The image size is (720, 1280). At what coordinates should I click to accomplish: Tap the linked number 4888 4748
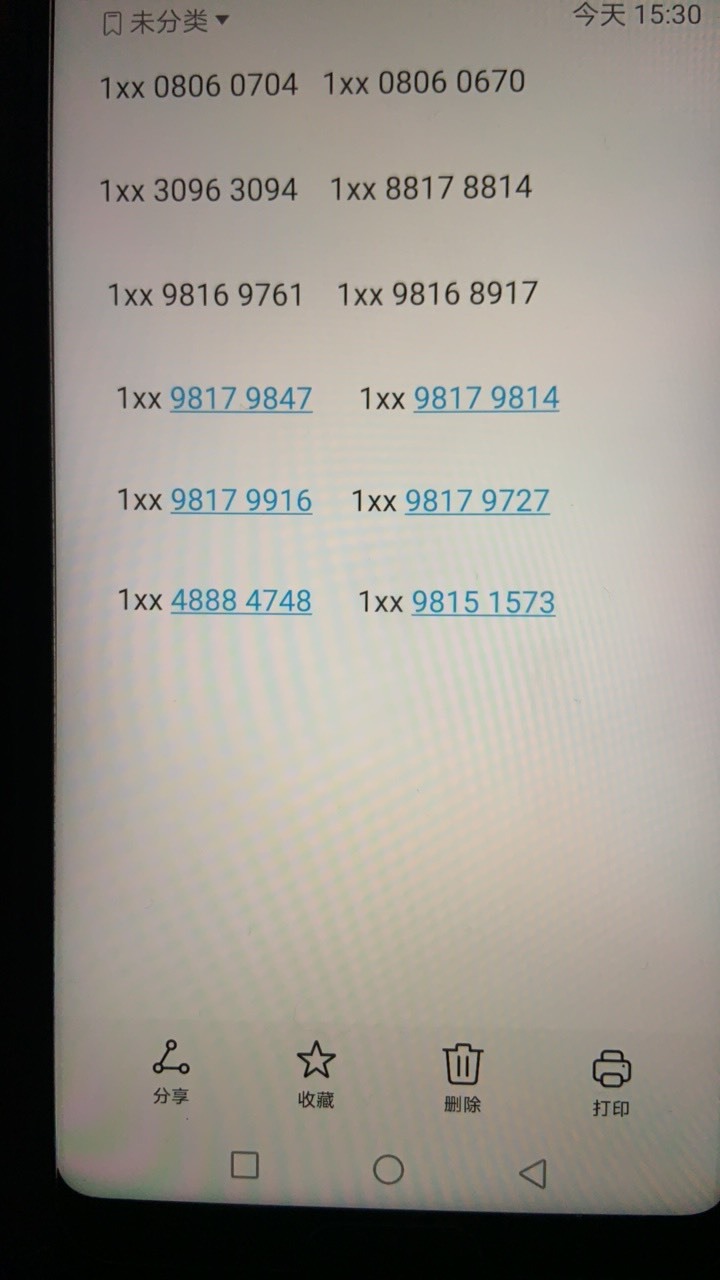pos(241,601)
